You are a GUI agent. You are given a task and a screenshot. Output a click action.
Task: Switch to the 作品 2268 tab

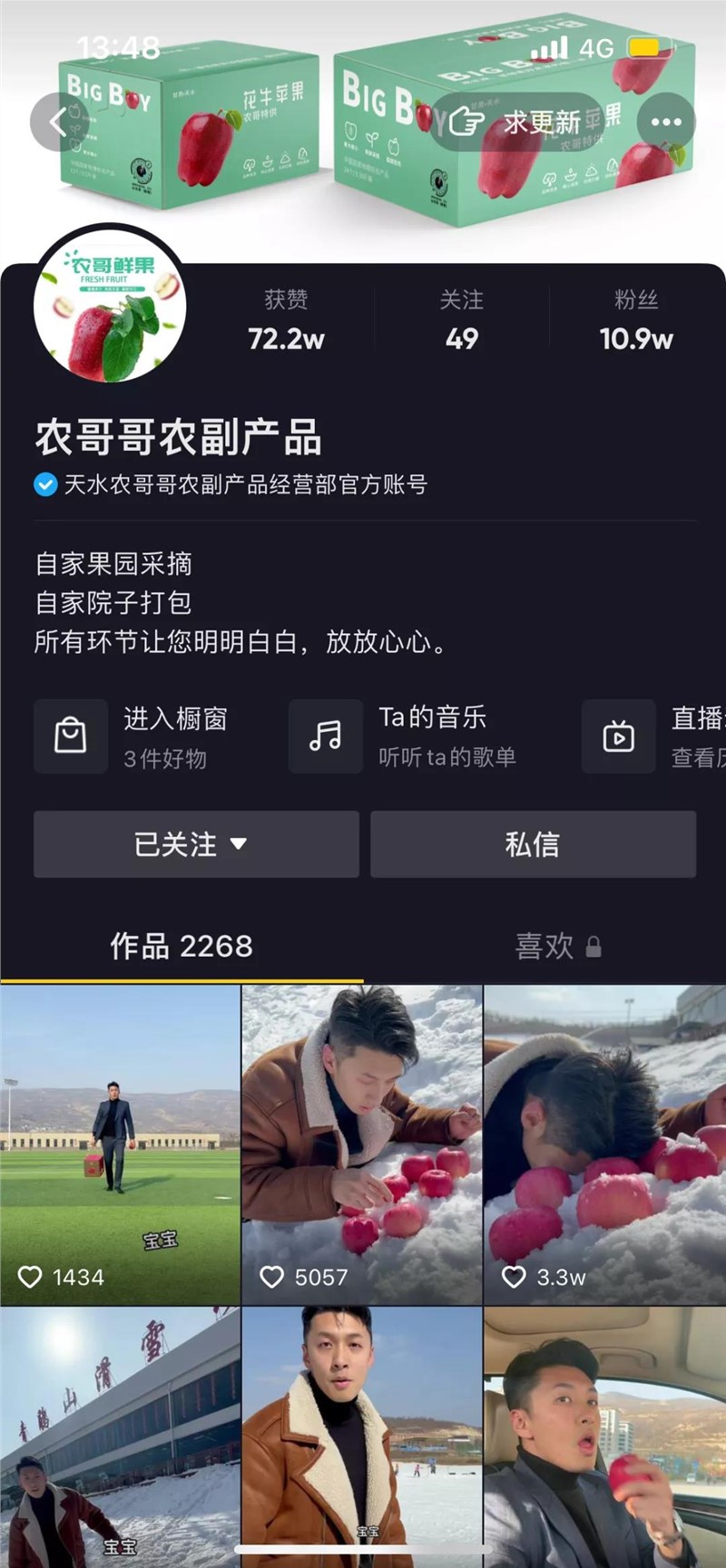[181, 946]
